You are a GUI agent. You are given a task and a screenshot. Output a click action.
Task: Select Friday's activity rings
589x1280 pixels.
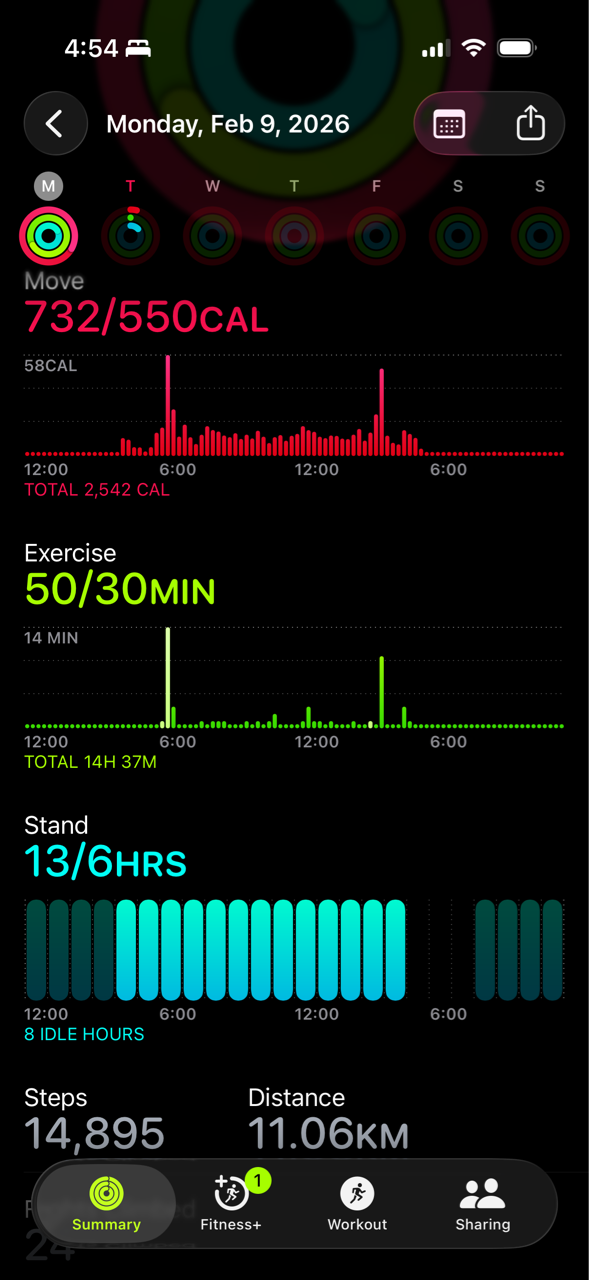coord(376,236)
